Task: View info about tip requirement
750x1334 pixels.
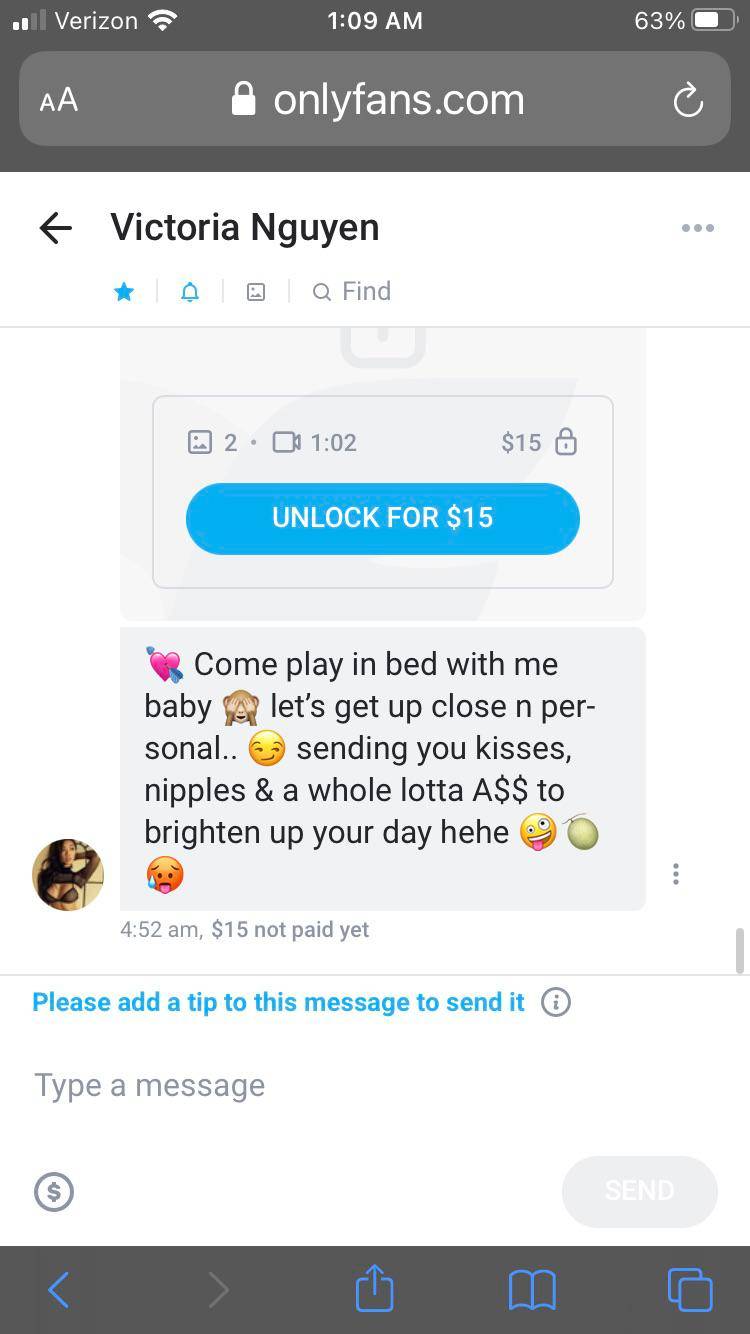Action: click(556, 1002)
